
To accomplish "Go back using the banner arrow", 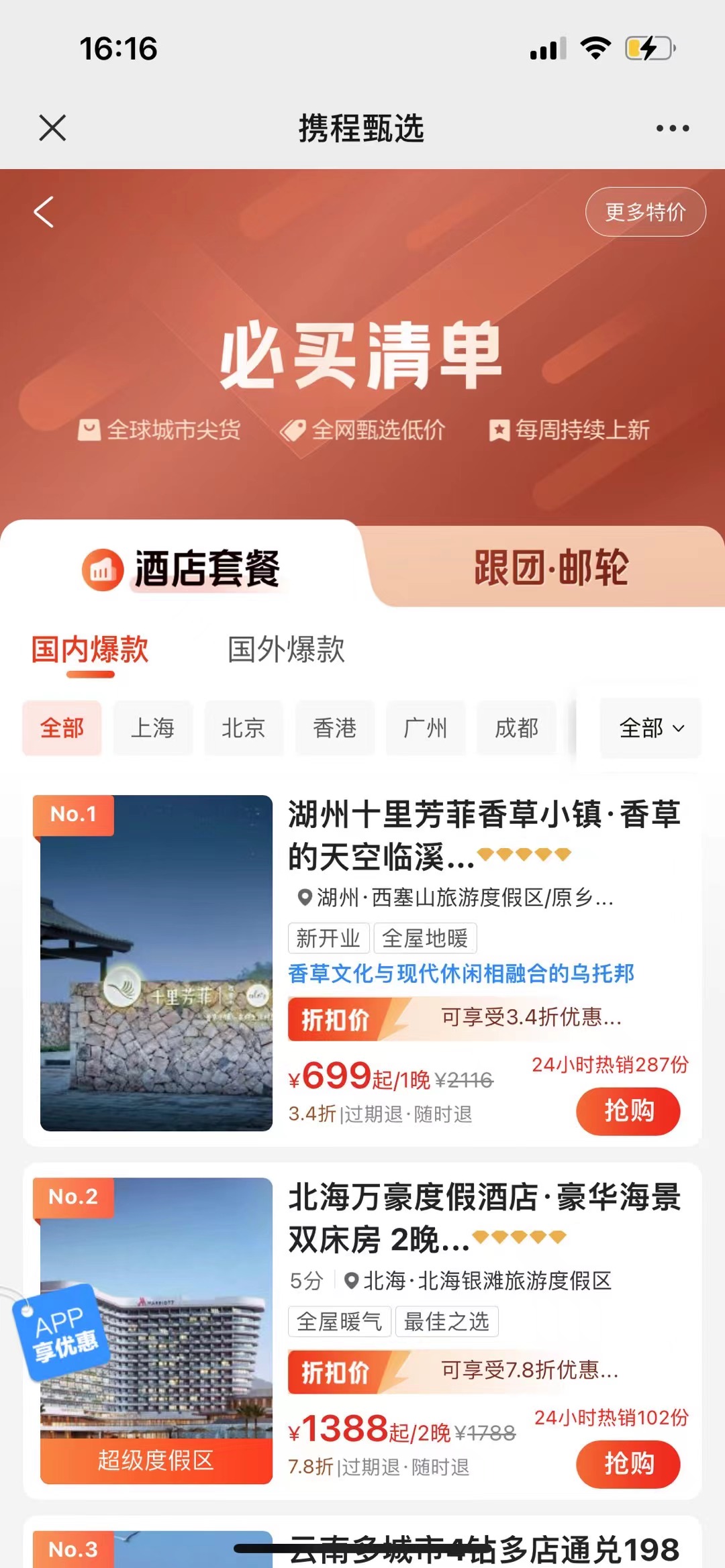I will click(44, 212).
